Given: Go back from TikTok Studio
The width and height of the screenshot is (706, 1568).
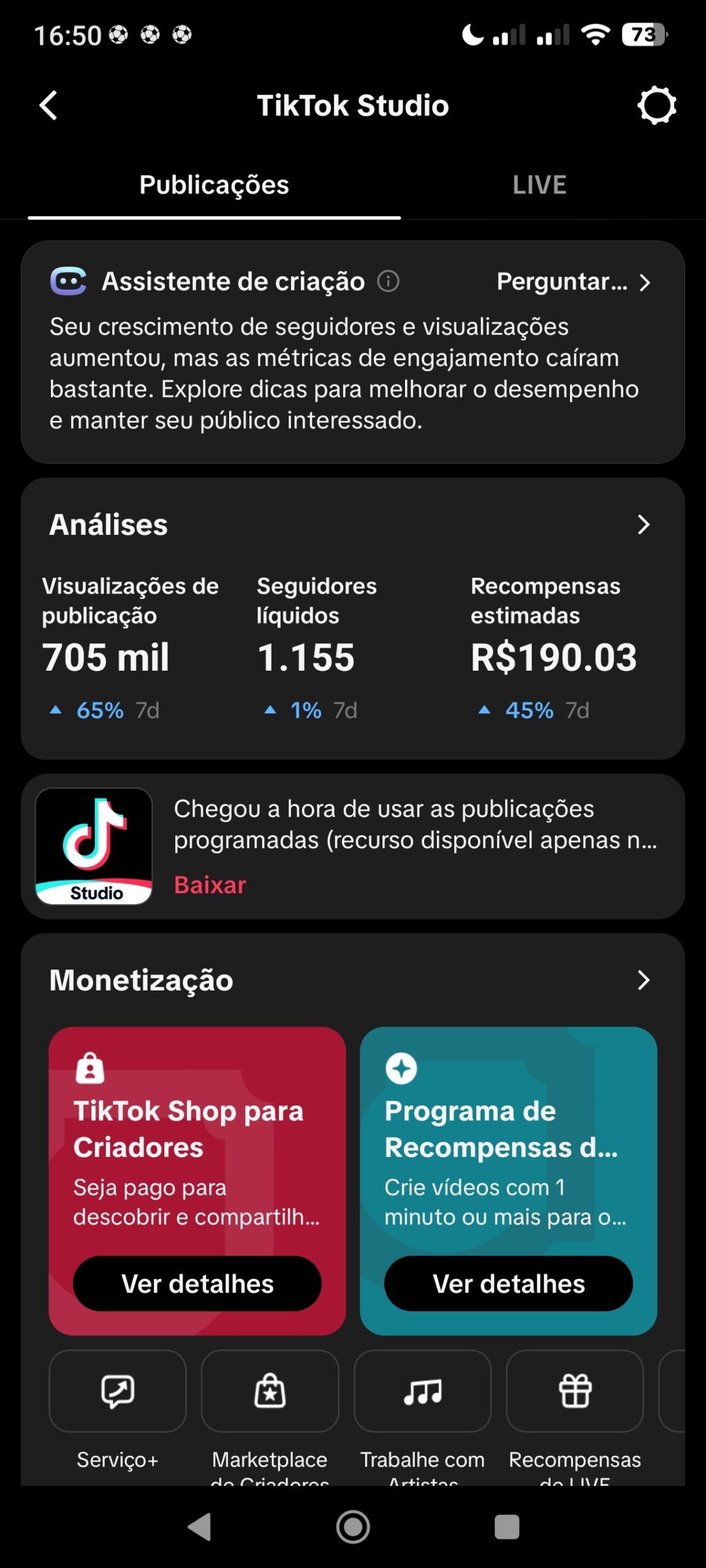Looking at the screenshot, I should (x=48, y=105).
